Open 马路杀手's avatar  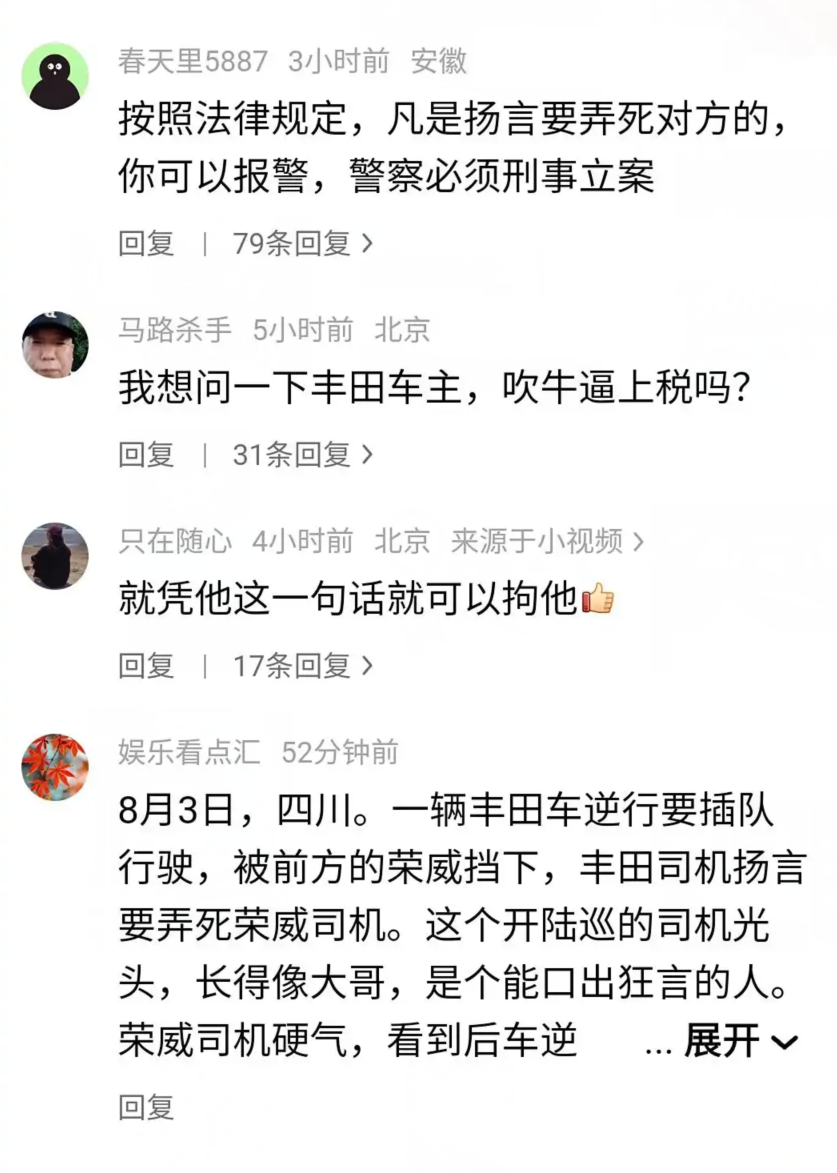tap(55, 344)
